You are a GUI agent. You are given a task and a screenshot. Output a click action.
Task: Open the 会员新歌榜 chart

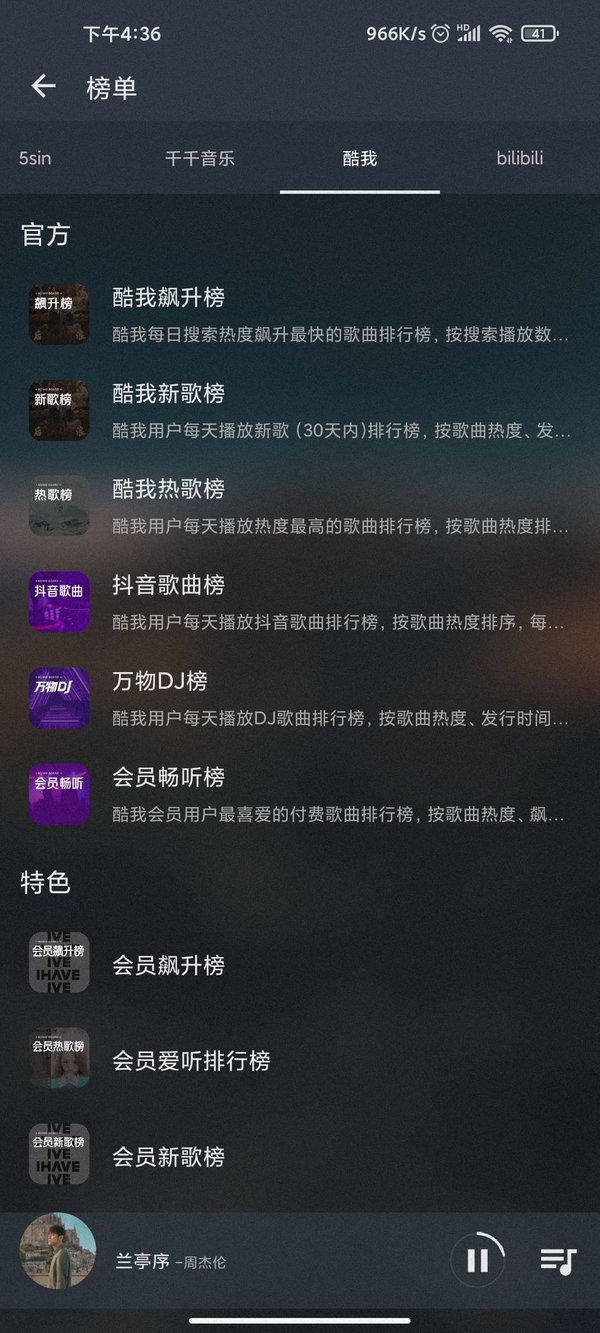click(x=300, y=1156)
